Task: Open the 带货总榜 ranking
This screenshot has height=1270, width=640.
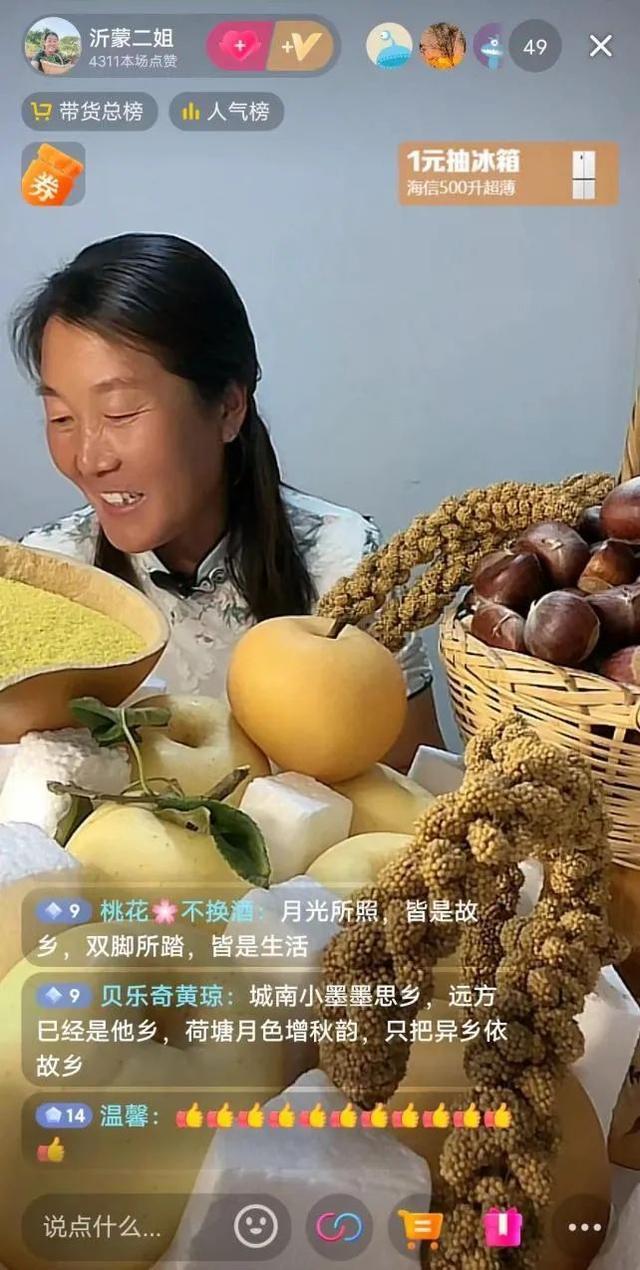Action: [x=90, y=112]
